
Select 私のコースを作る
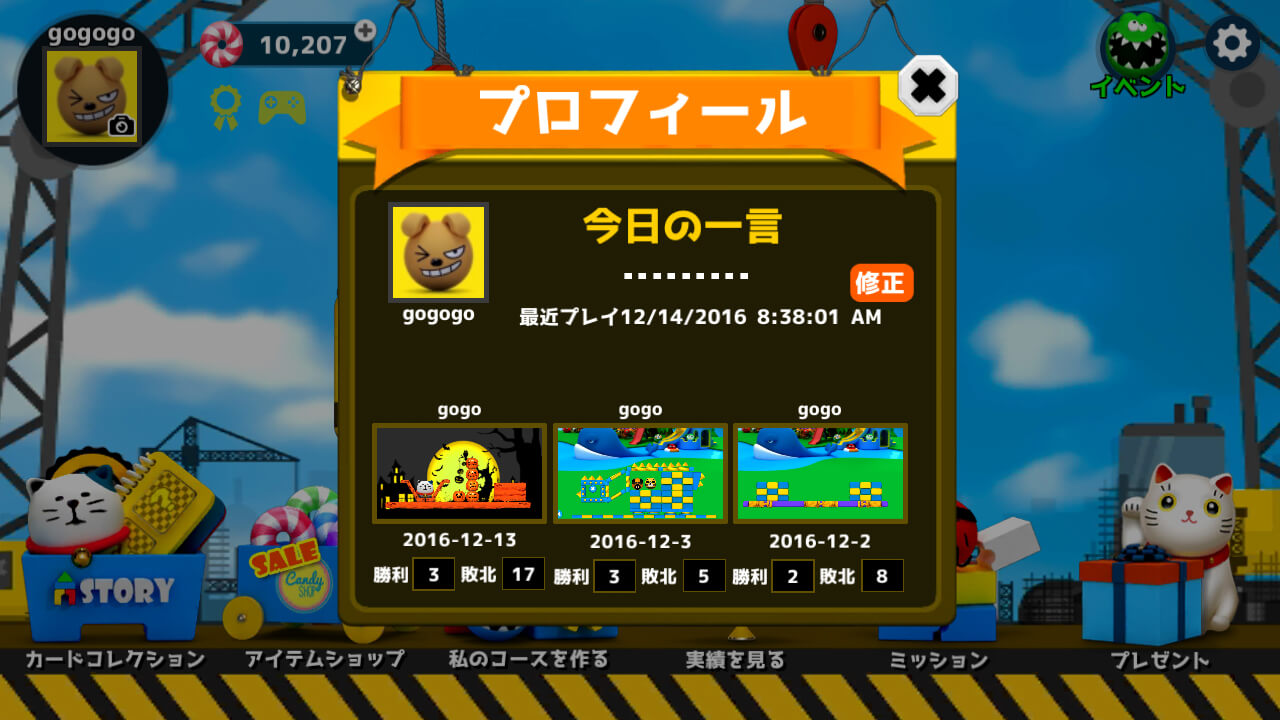click(528, 660)
